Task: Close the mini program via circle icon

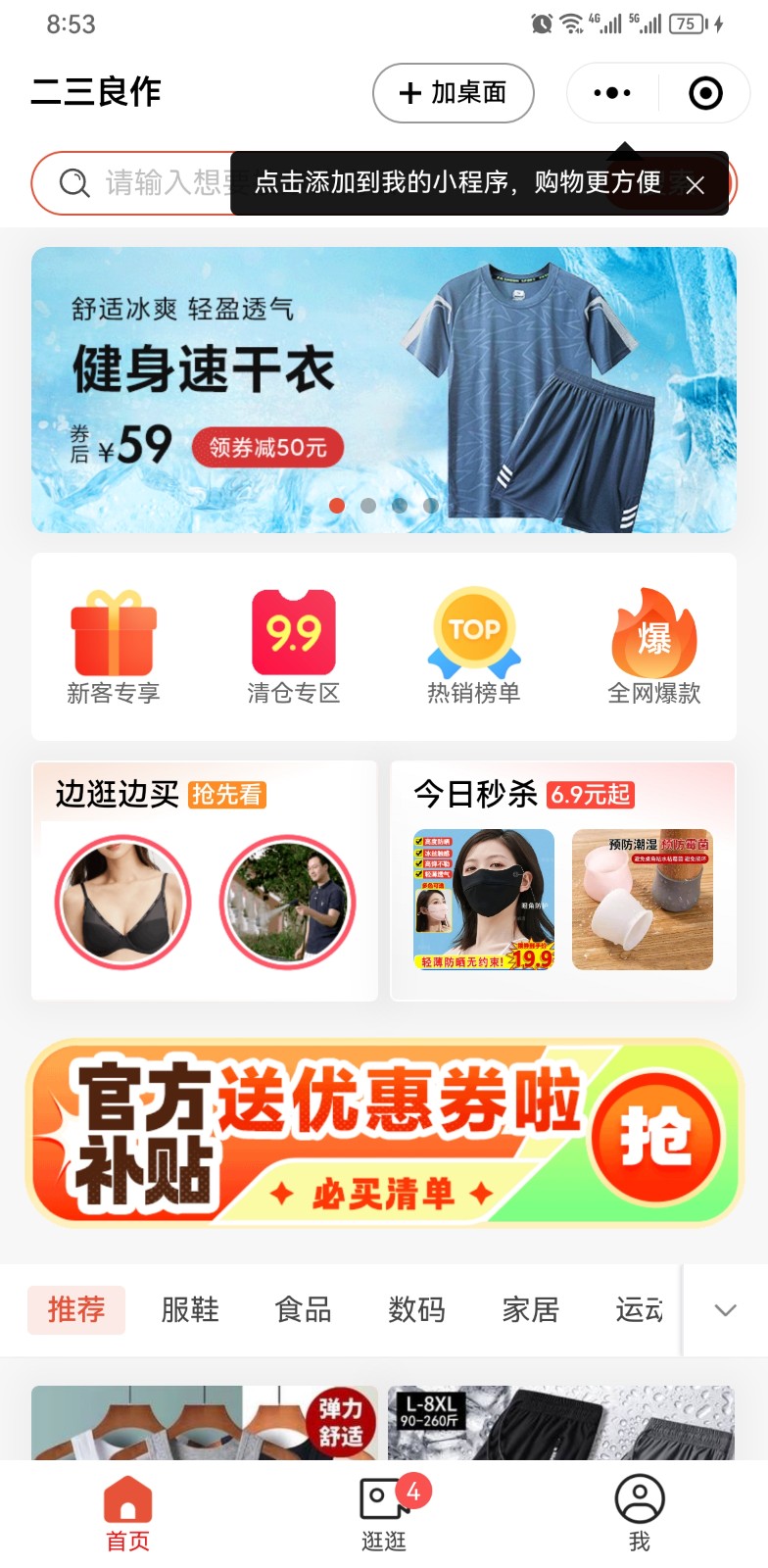Action: click(705, 93)
